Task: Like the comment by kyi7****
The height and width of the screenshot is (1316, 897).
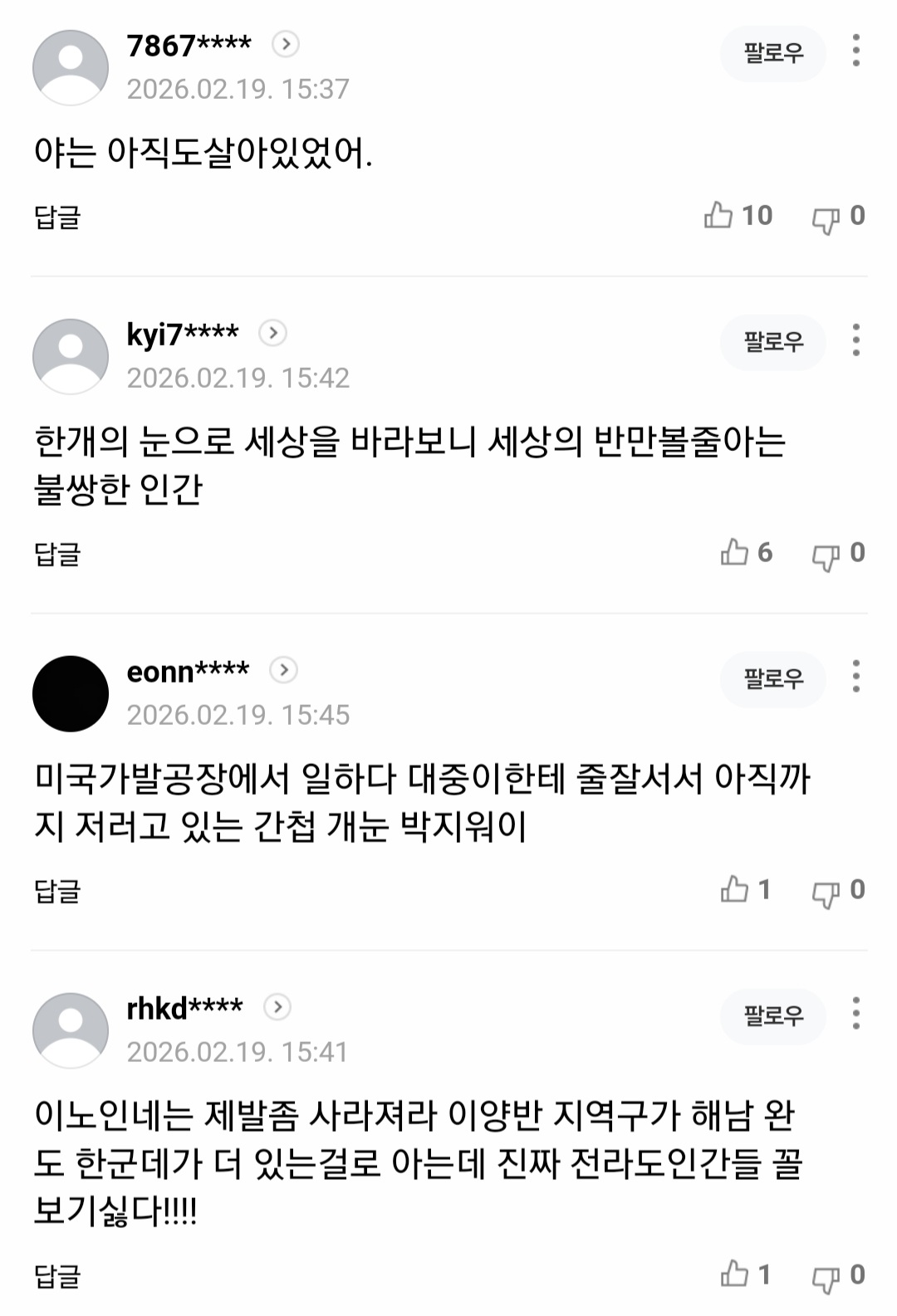Action: [735, 553]
